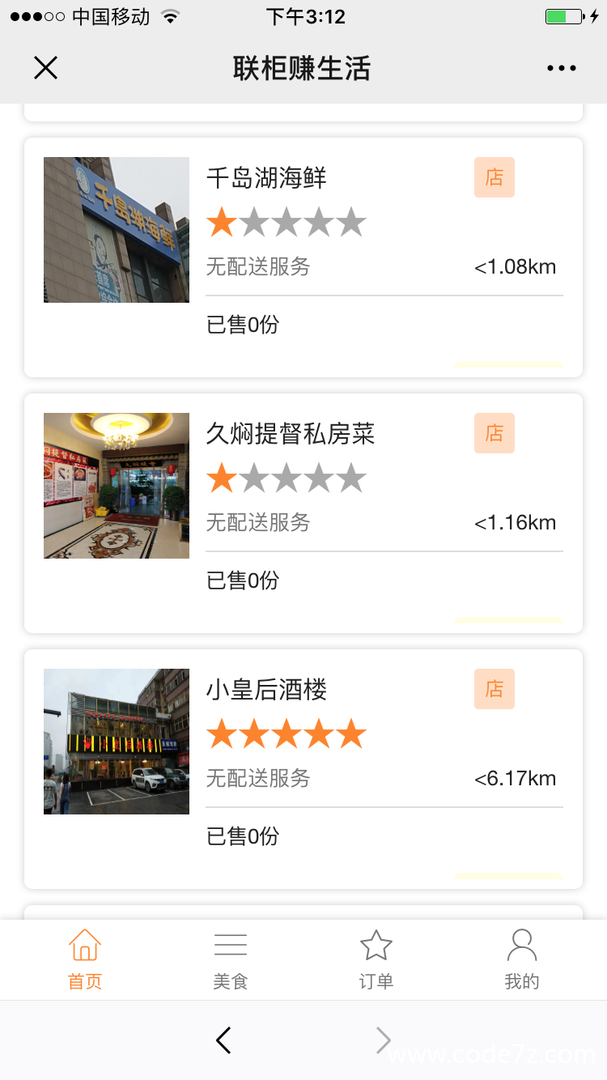The width and height of the screenshot is (607, 1080).
Task: Go back with the browser back arrow
Action: coord(223,1040)
